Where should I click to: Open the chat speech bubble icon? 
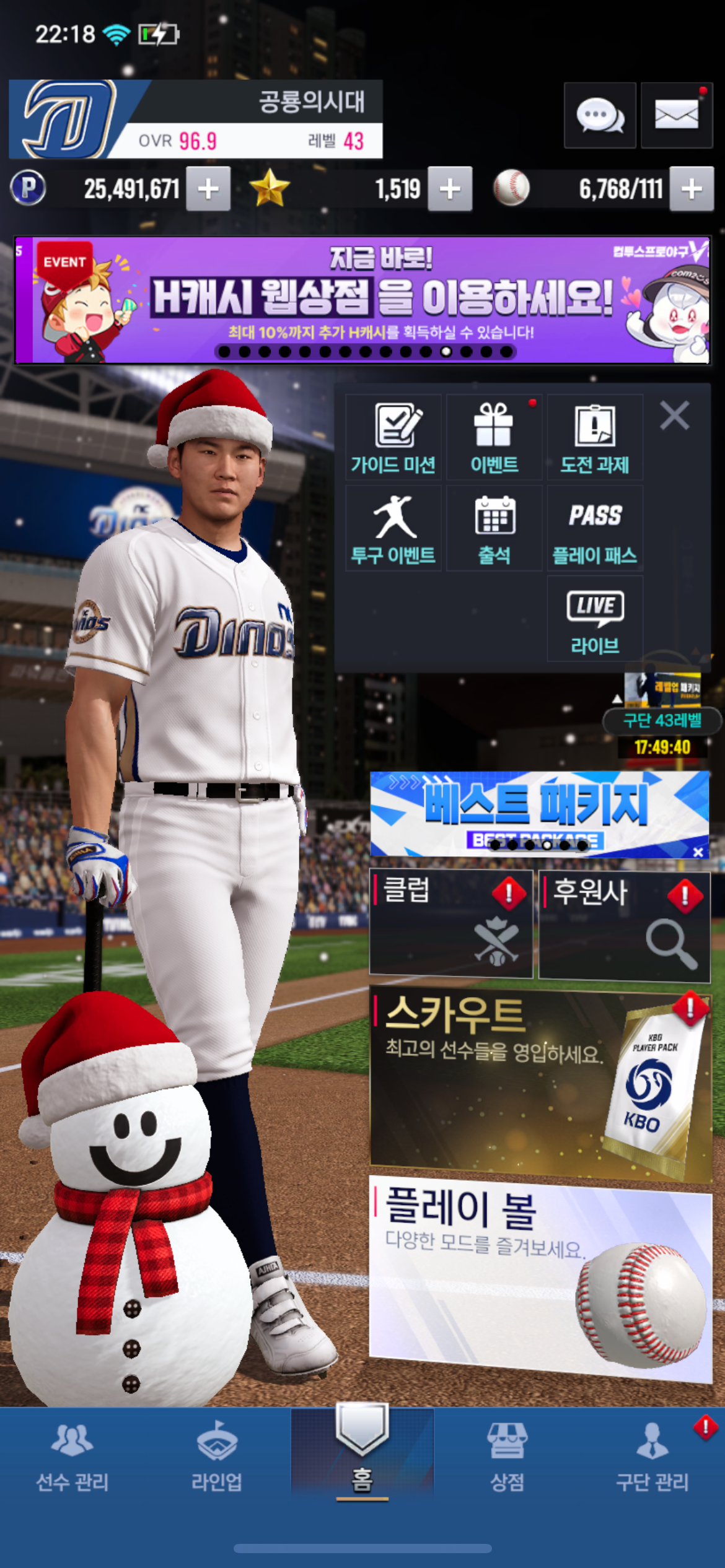(x=599, y=116)
